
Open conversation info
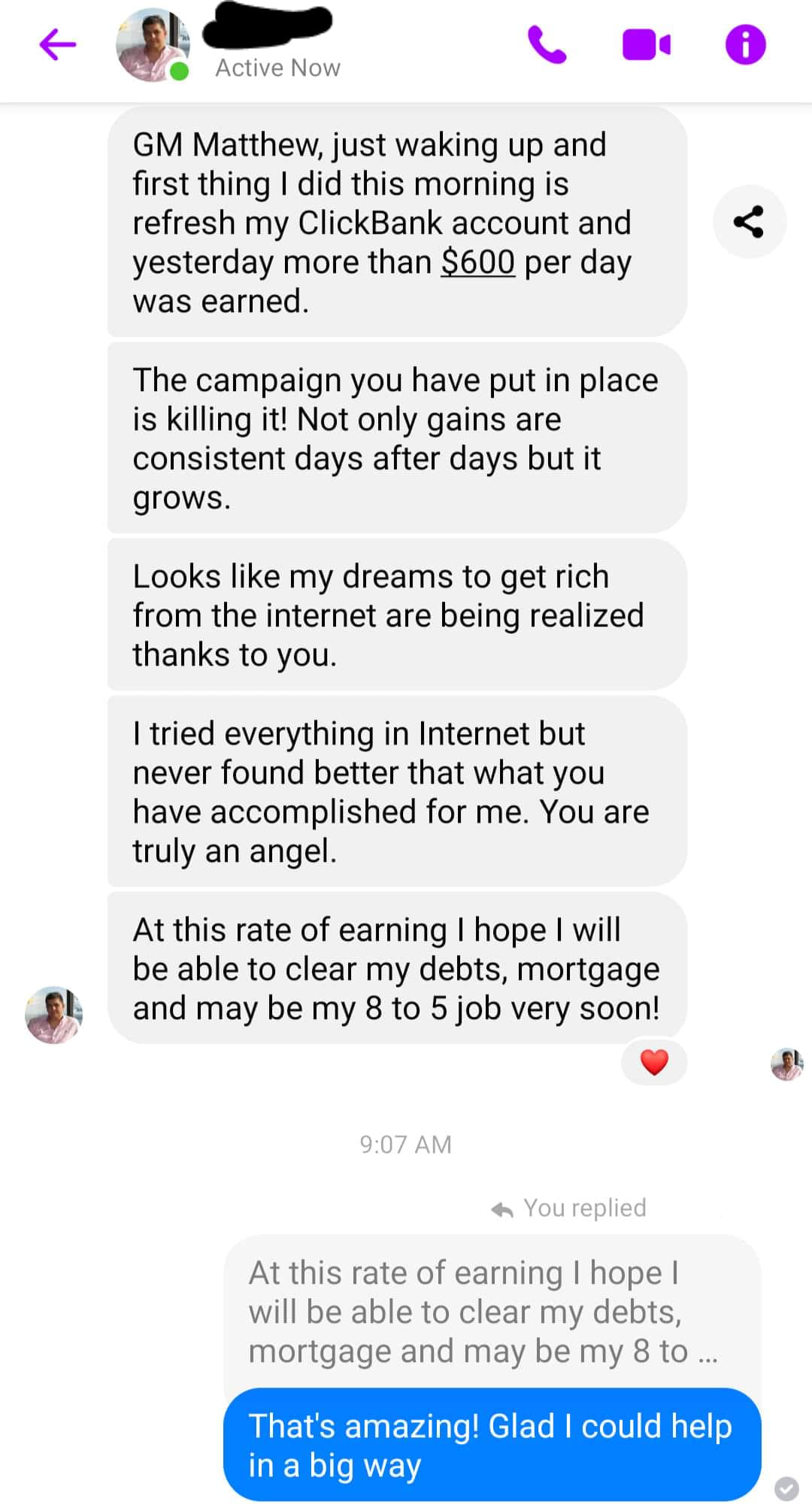click(x=745, y=44)
